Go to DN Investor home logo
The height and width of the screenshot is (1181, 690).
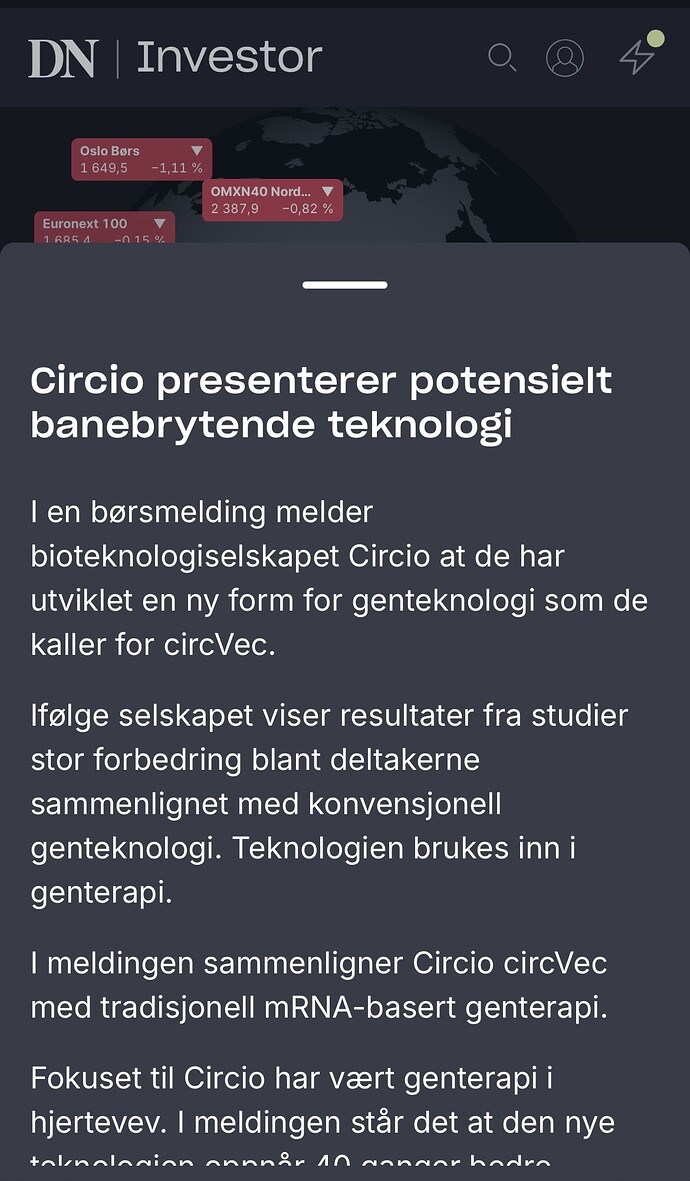175,58
